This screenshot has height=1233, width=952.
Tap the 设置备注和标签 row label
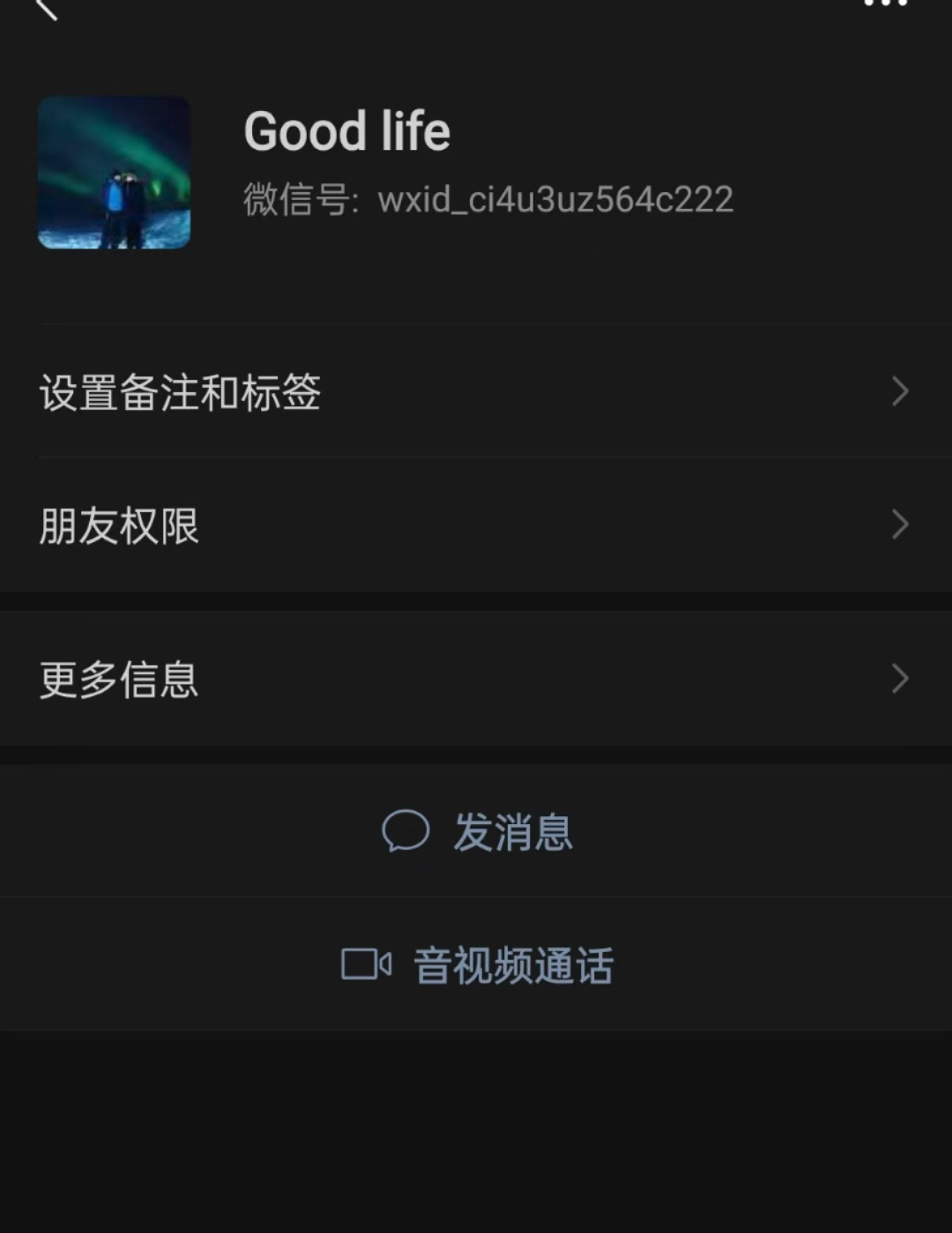point(179,393)
